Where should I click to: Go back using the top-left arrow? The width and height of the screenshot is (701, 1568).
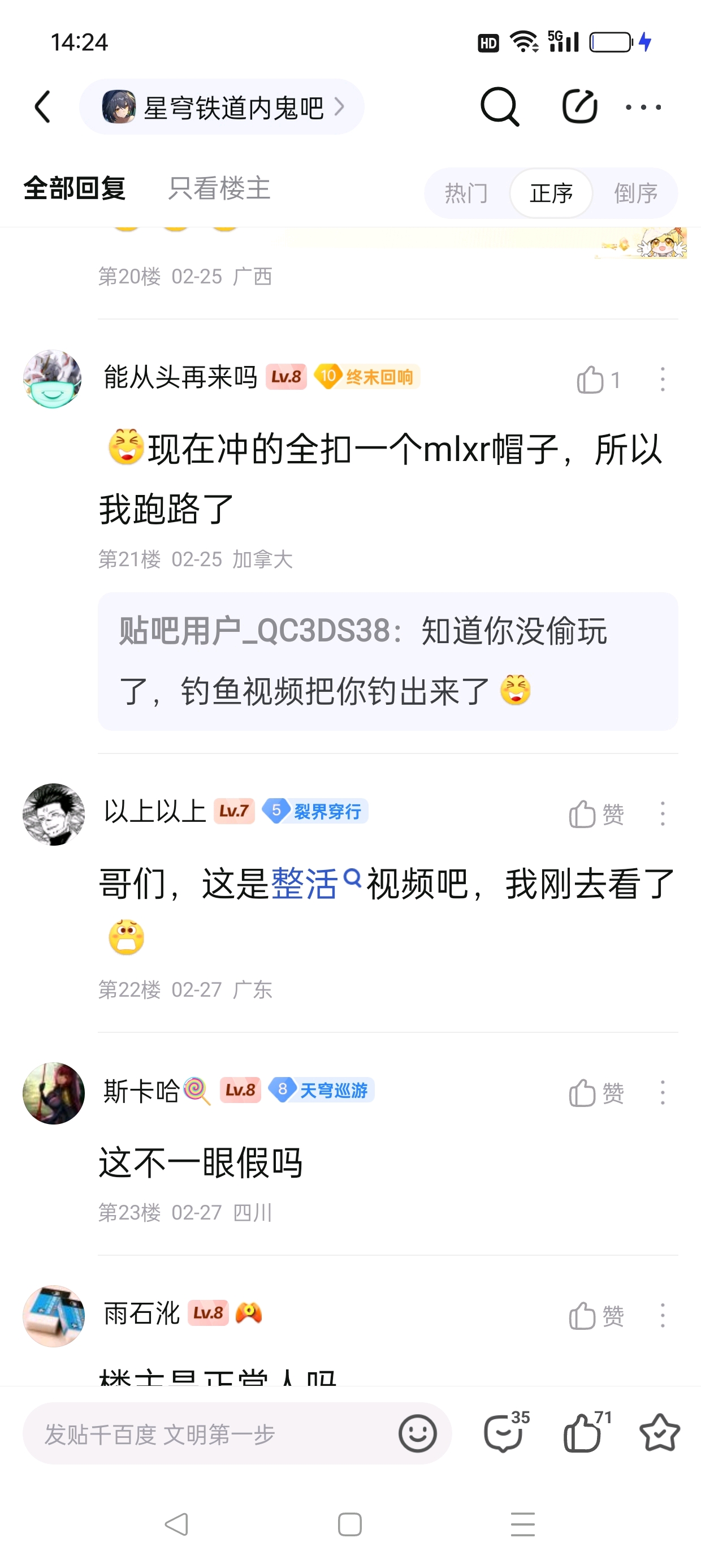[42, 107]
